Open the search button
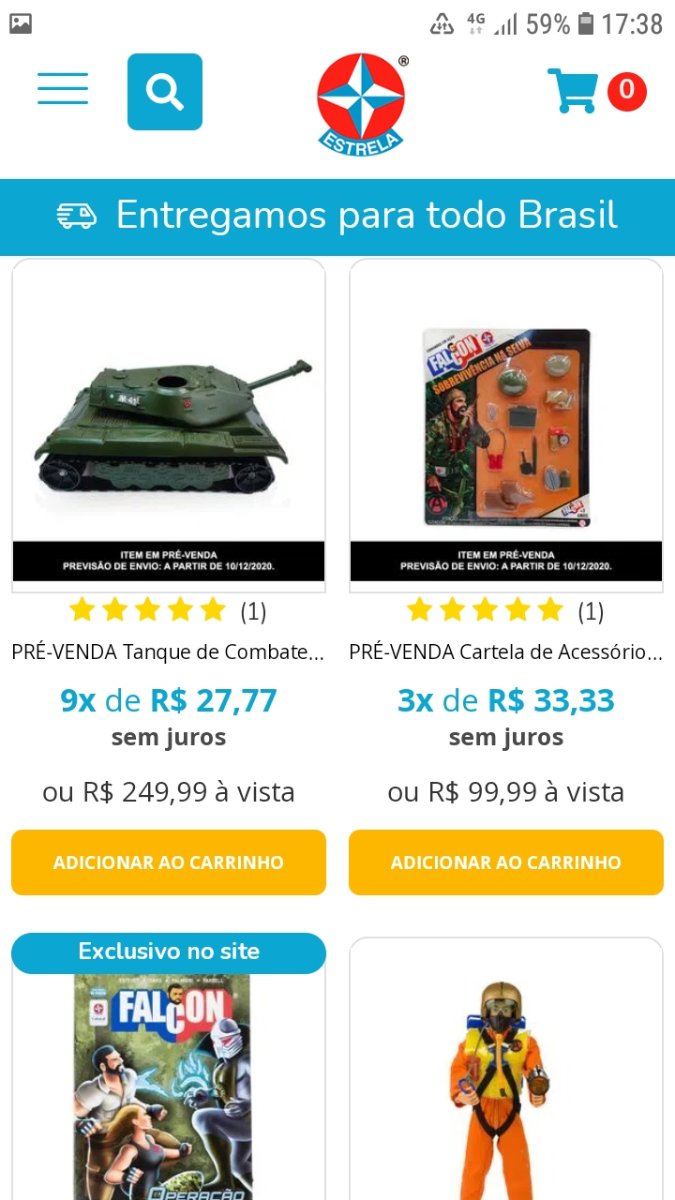 pyautogui.click(x=165, y=92)
